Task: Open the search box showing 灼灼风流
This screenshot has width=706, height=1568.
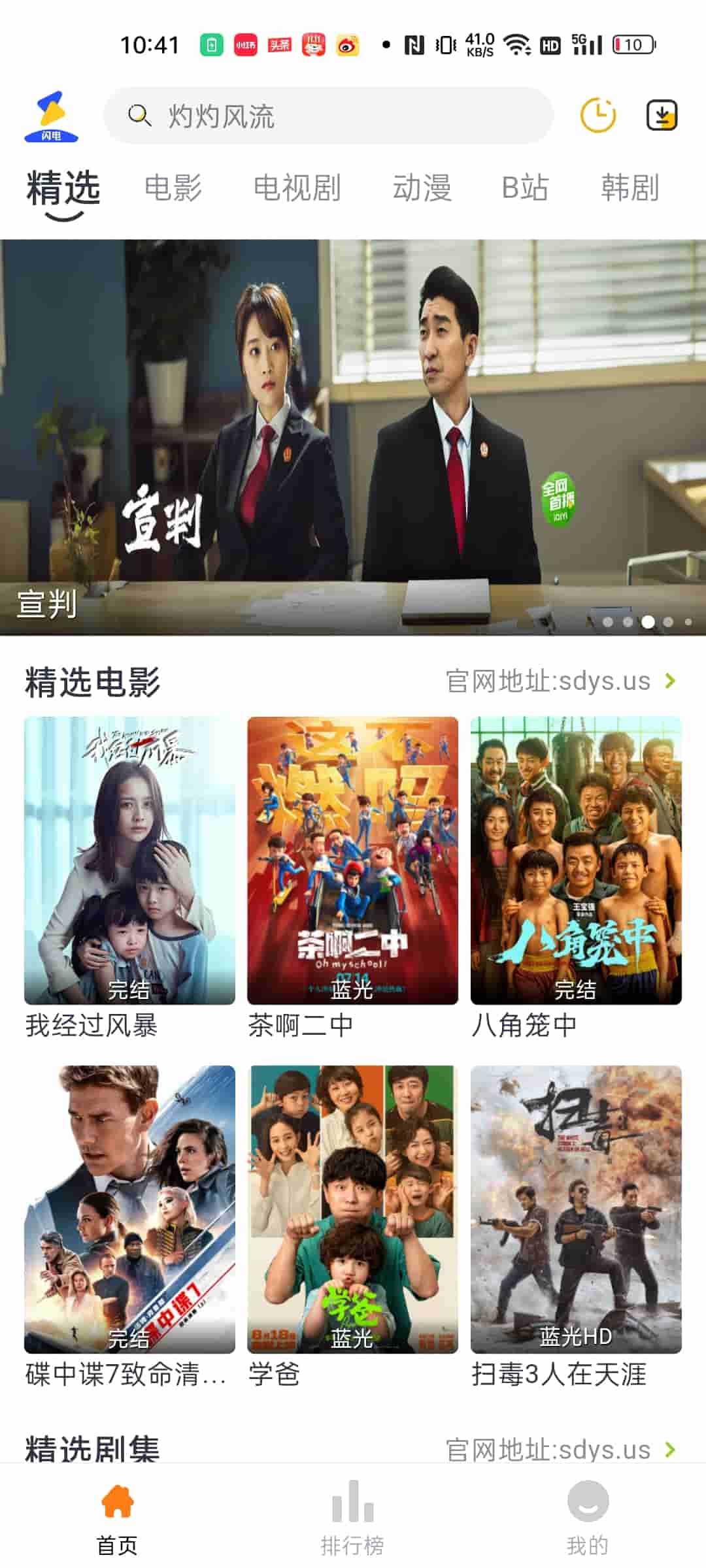Action: [x=327, y=116]
